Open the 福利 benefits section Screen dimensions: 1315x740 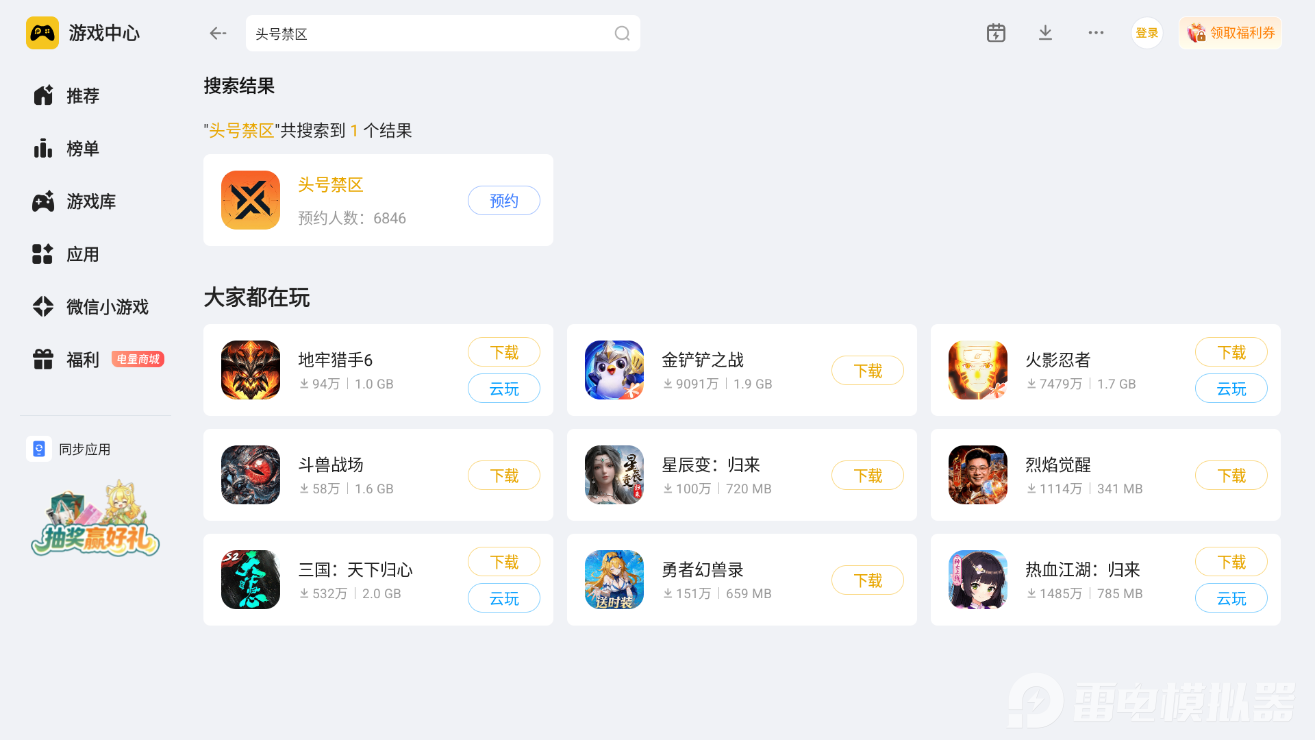coord(96,360)
